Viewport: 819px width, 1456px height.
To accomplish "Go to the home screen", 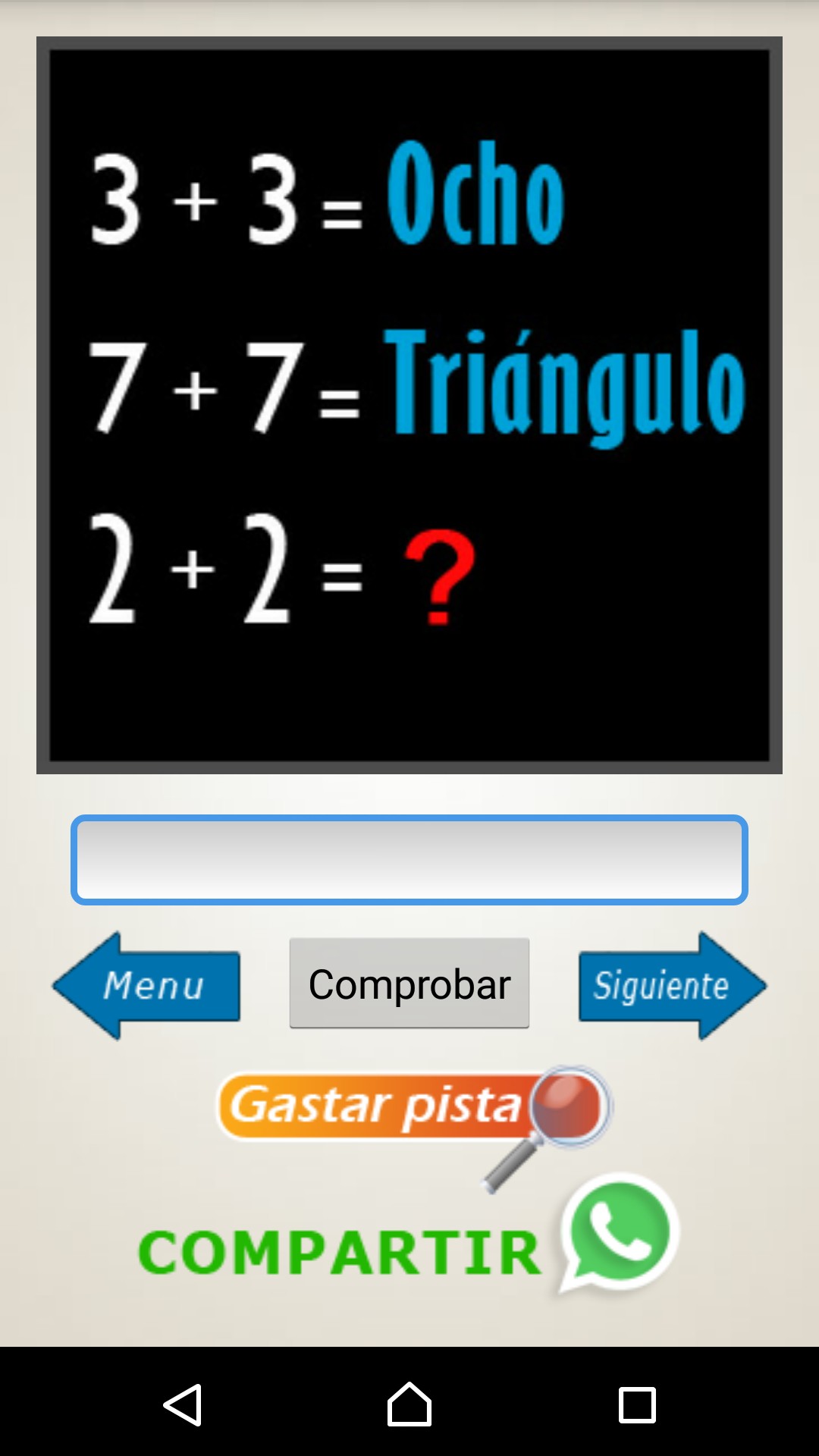I will tap(409, 1404).
